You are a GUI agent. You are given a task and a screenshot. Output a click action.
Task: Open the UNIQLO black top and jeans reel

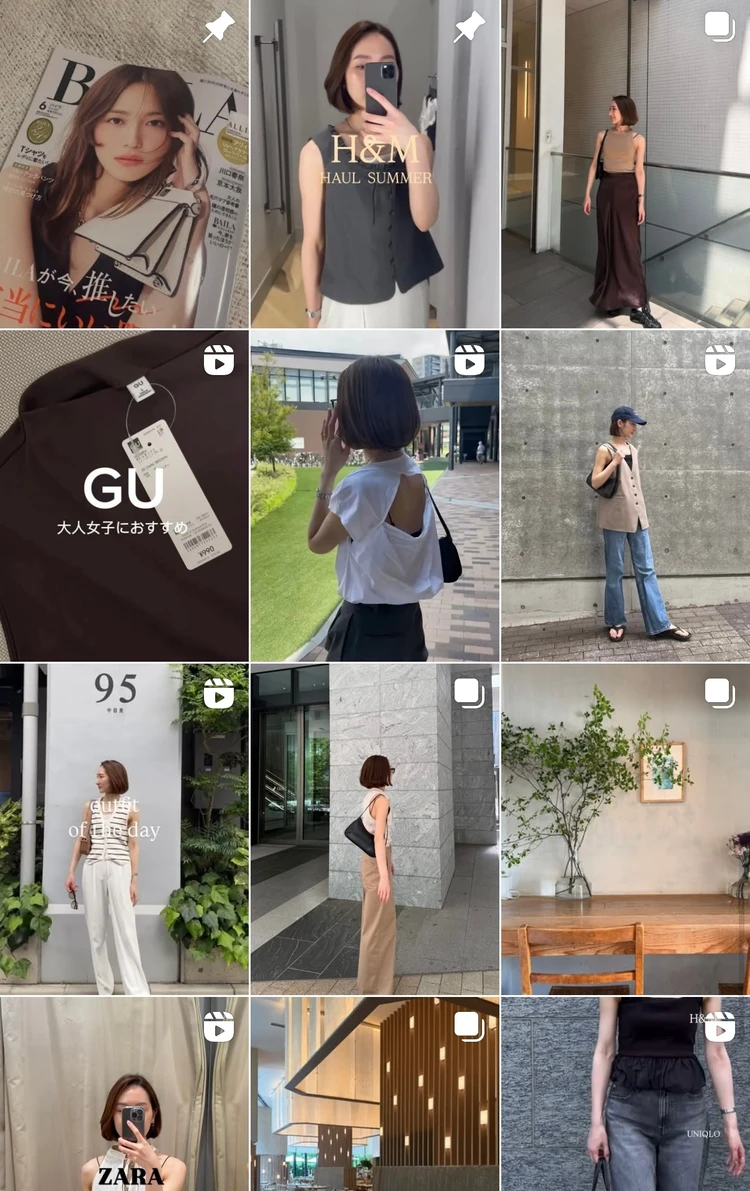tap(625, 1095)
